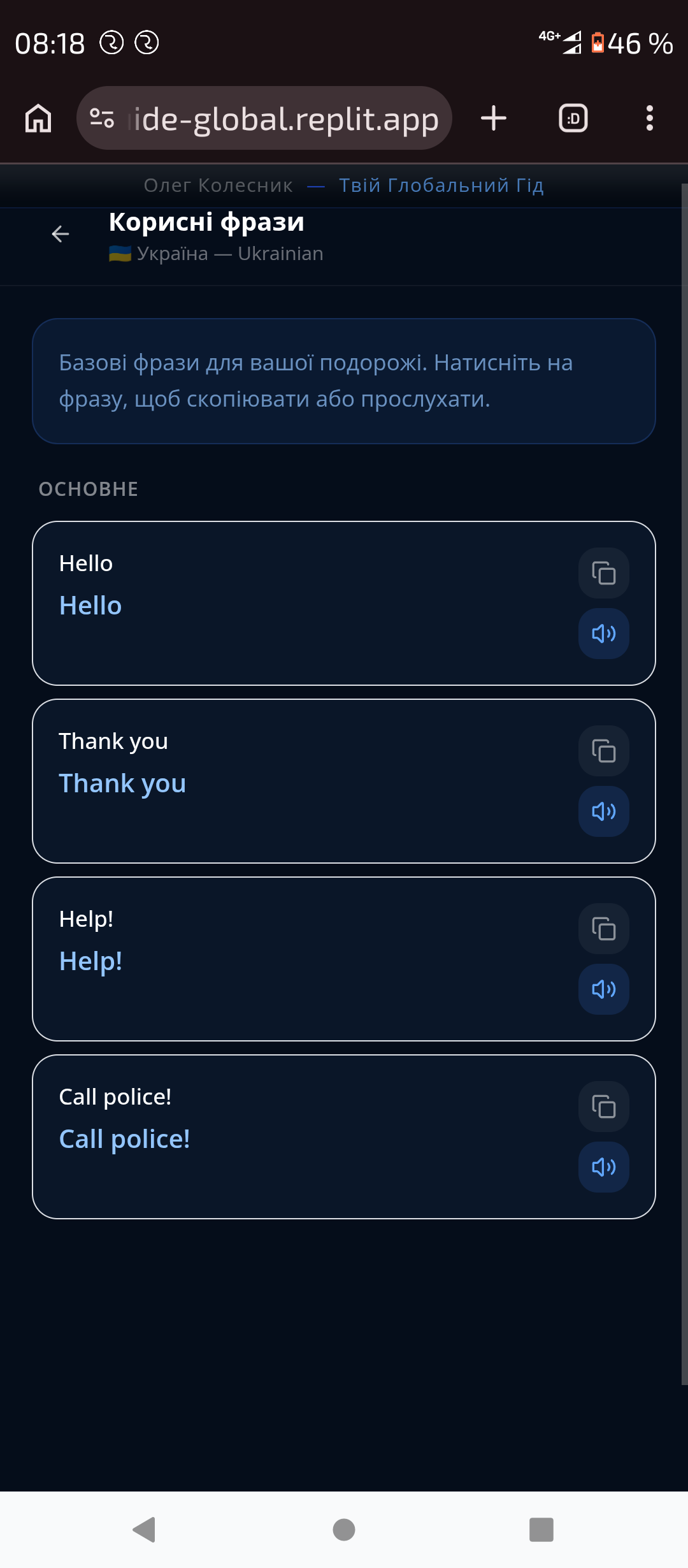Listen to Thank you pronunciation
The height and width of the screenshot is (1568, 688).
point(603,811)
